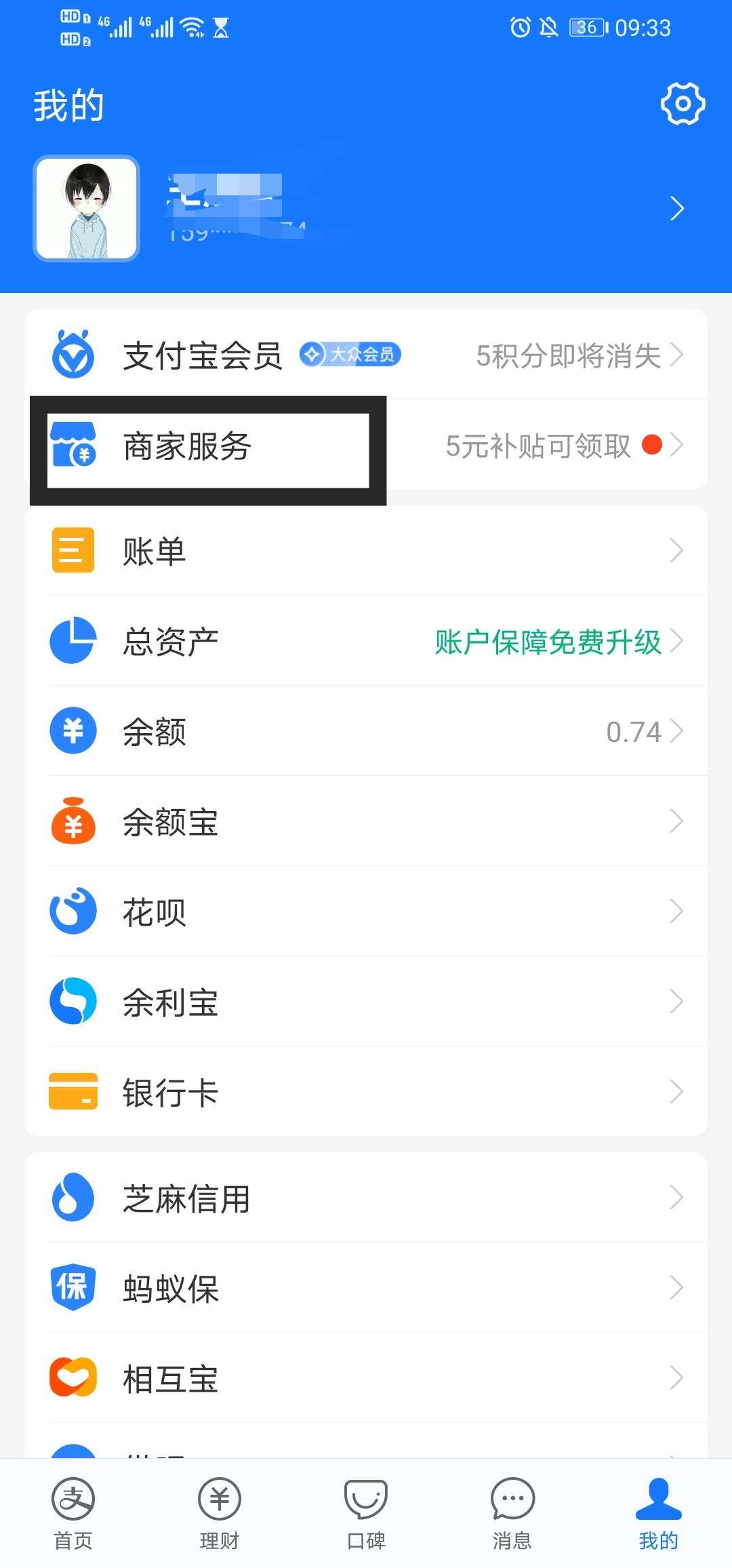Click the 大众会员 membership badge
The width and height of the screenshot is (732, 1568).
point(351,354)
